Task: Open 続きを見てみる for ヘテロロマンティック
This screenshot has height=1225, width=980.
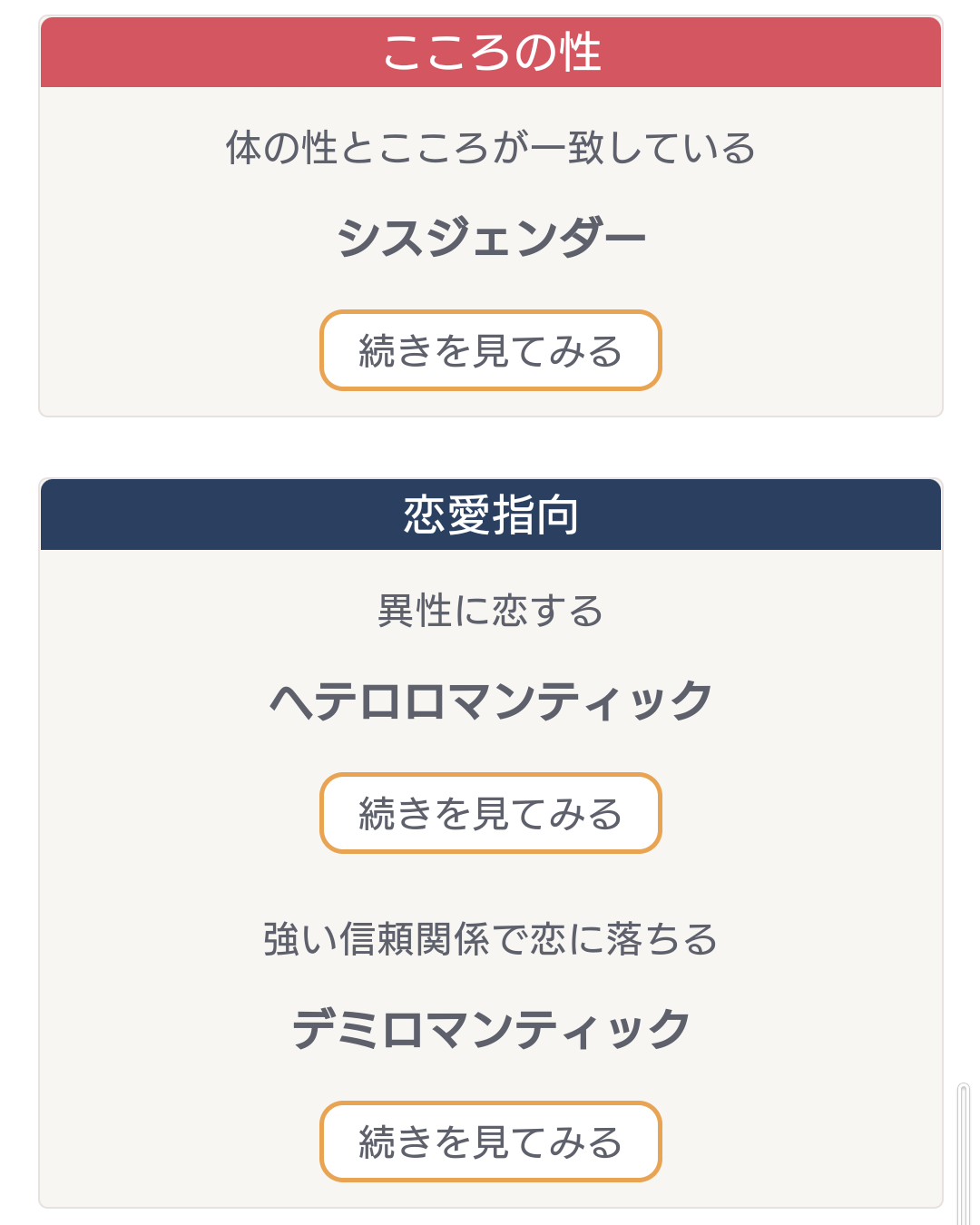Action: pyautogui.click(x=490, y=813)
